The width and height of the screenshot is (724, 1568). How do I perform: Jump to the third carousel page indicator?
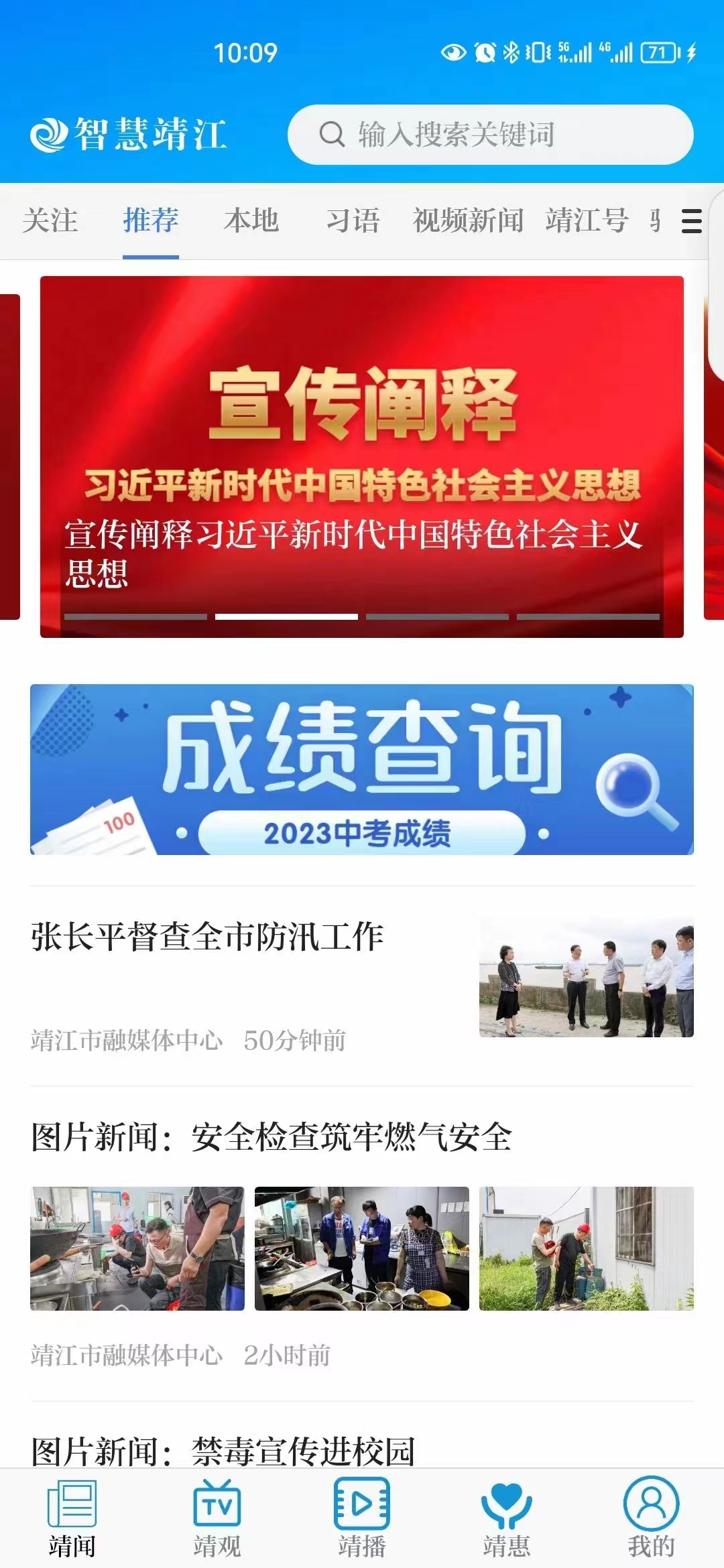[x=437, y=616]
